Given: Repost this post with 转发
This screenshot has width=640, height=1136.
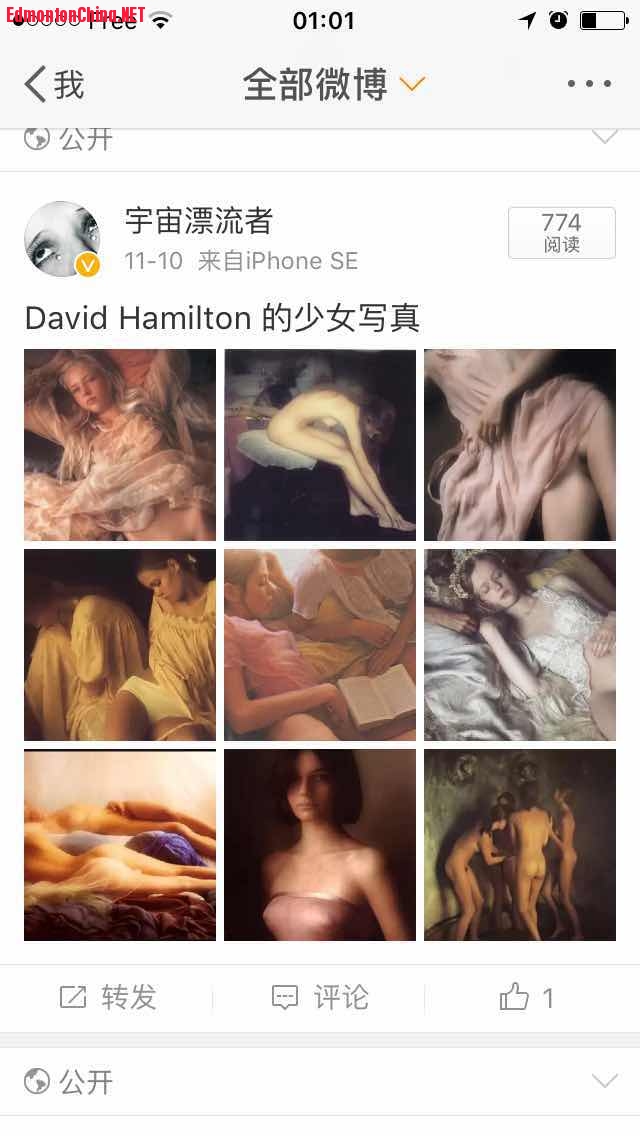Looking at the screenshot, I should [x=108, y=997].
